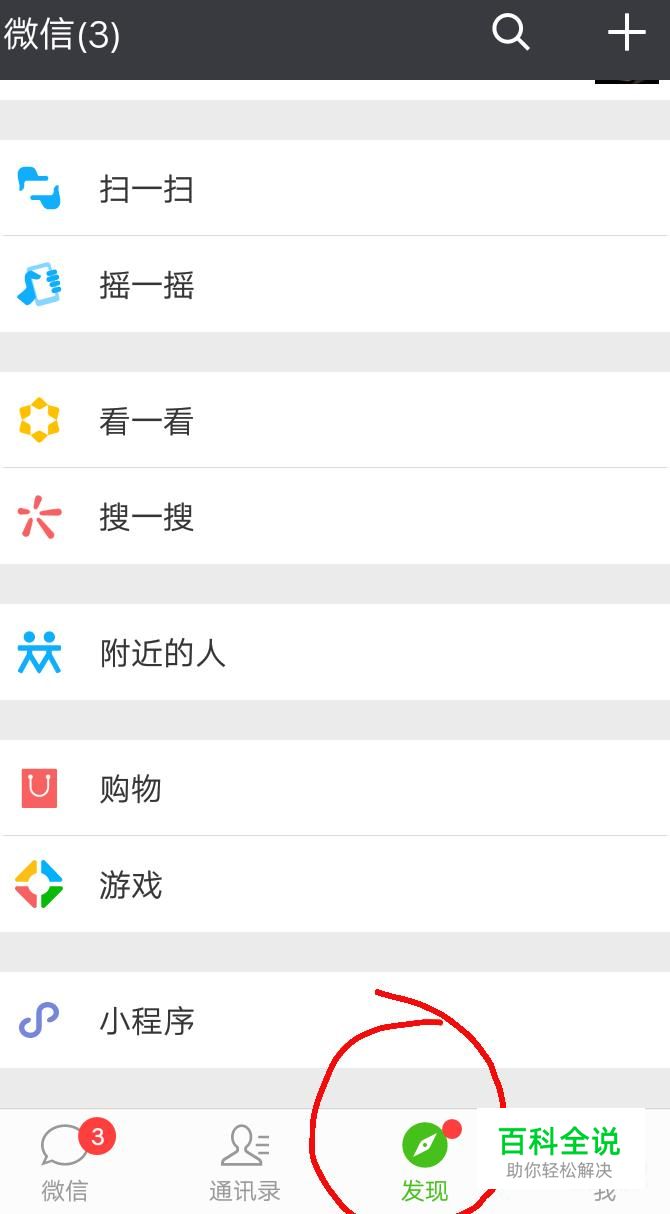Open 游戏 games
This screenshot has width=670, height=1214.
click(130, 886)
